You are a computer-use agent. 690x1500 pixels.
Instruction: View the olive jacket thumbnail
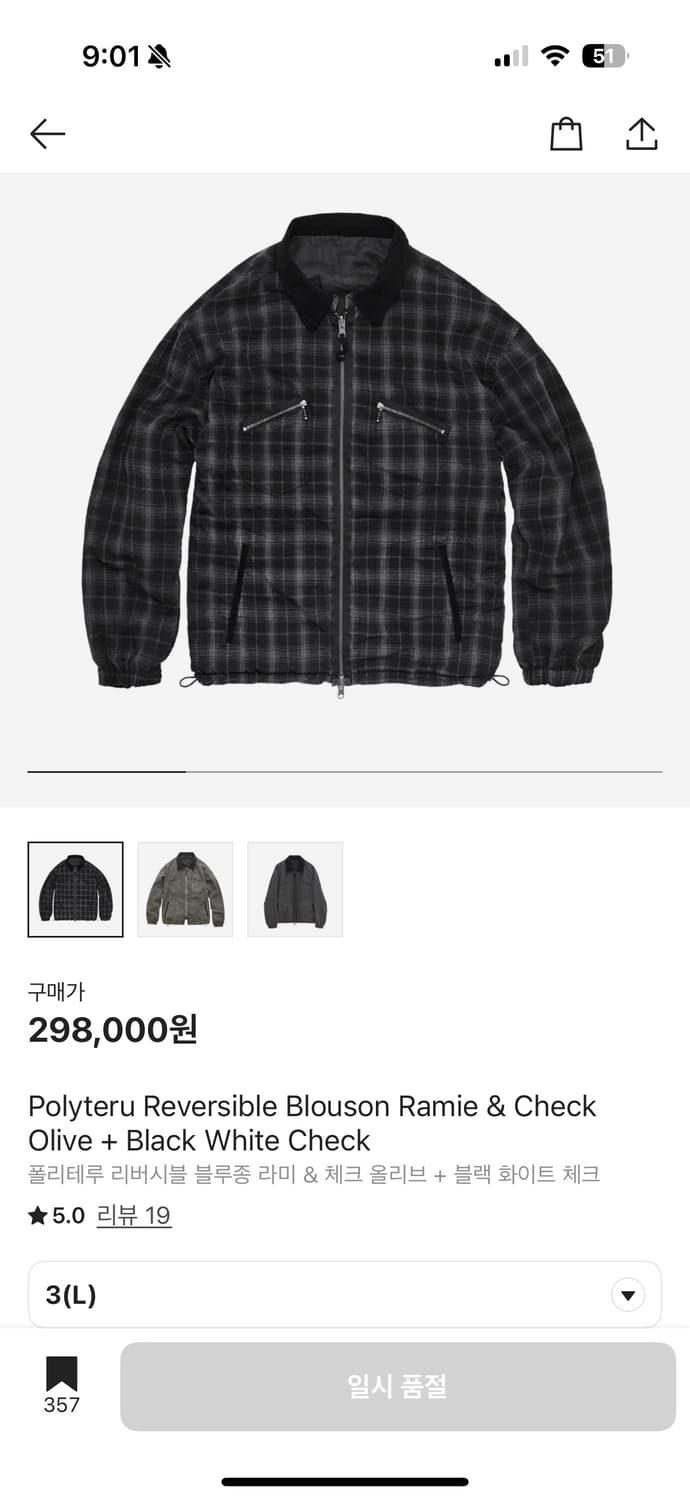(185, 889)
